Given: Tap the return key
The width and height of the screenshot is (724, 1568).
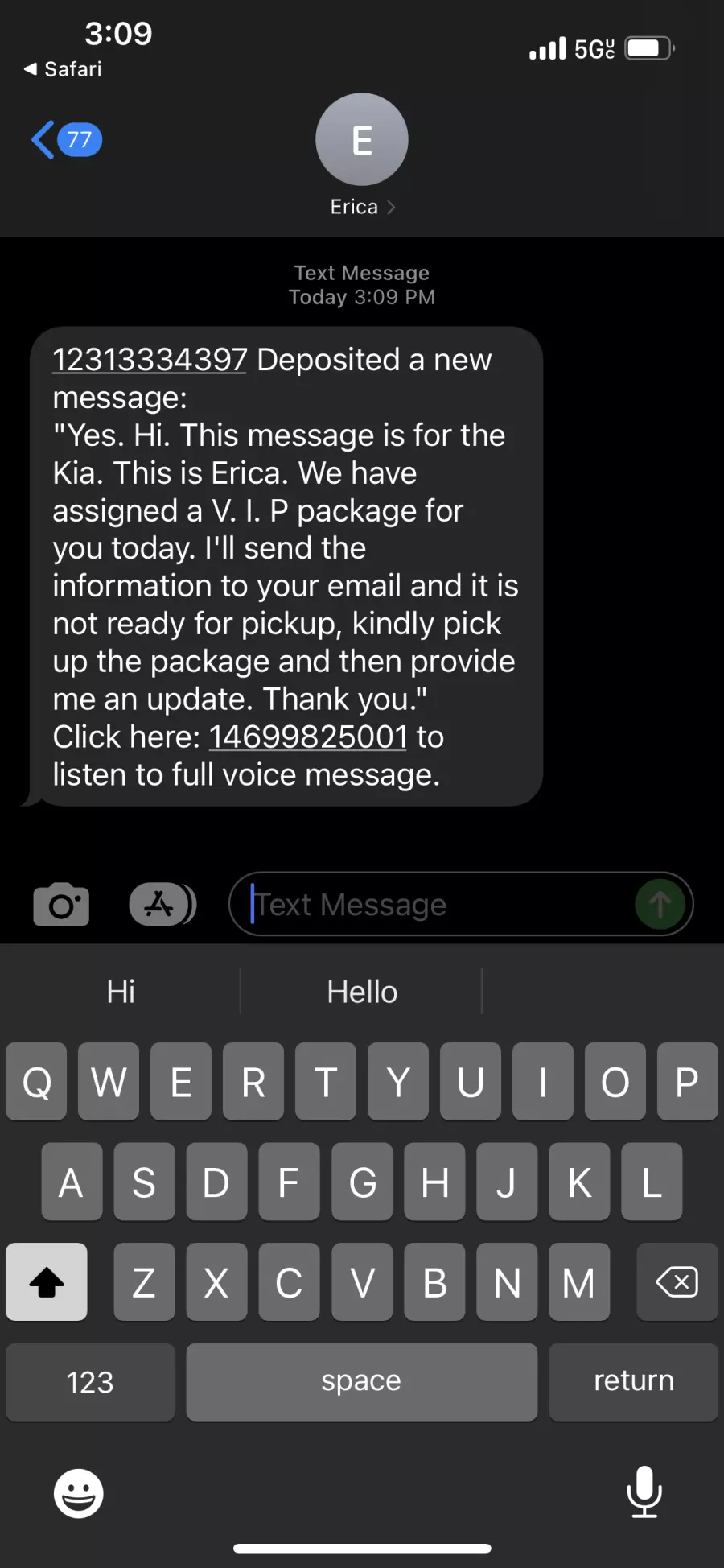Looking at the screenshot, I should pos(633,1381).
